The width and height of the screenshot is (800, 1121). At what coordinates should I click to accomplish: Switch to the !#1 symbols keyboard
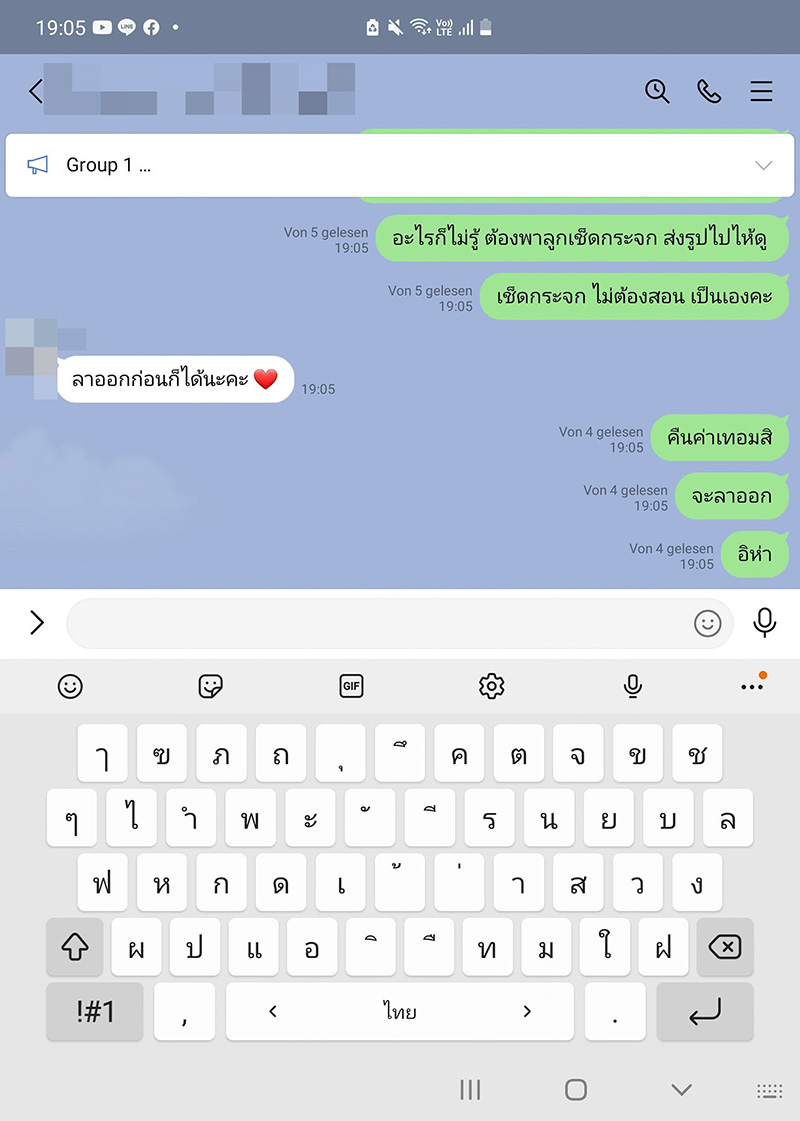pos(95,1011)
